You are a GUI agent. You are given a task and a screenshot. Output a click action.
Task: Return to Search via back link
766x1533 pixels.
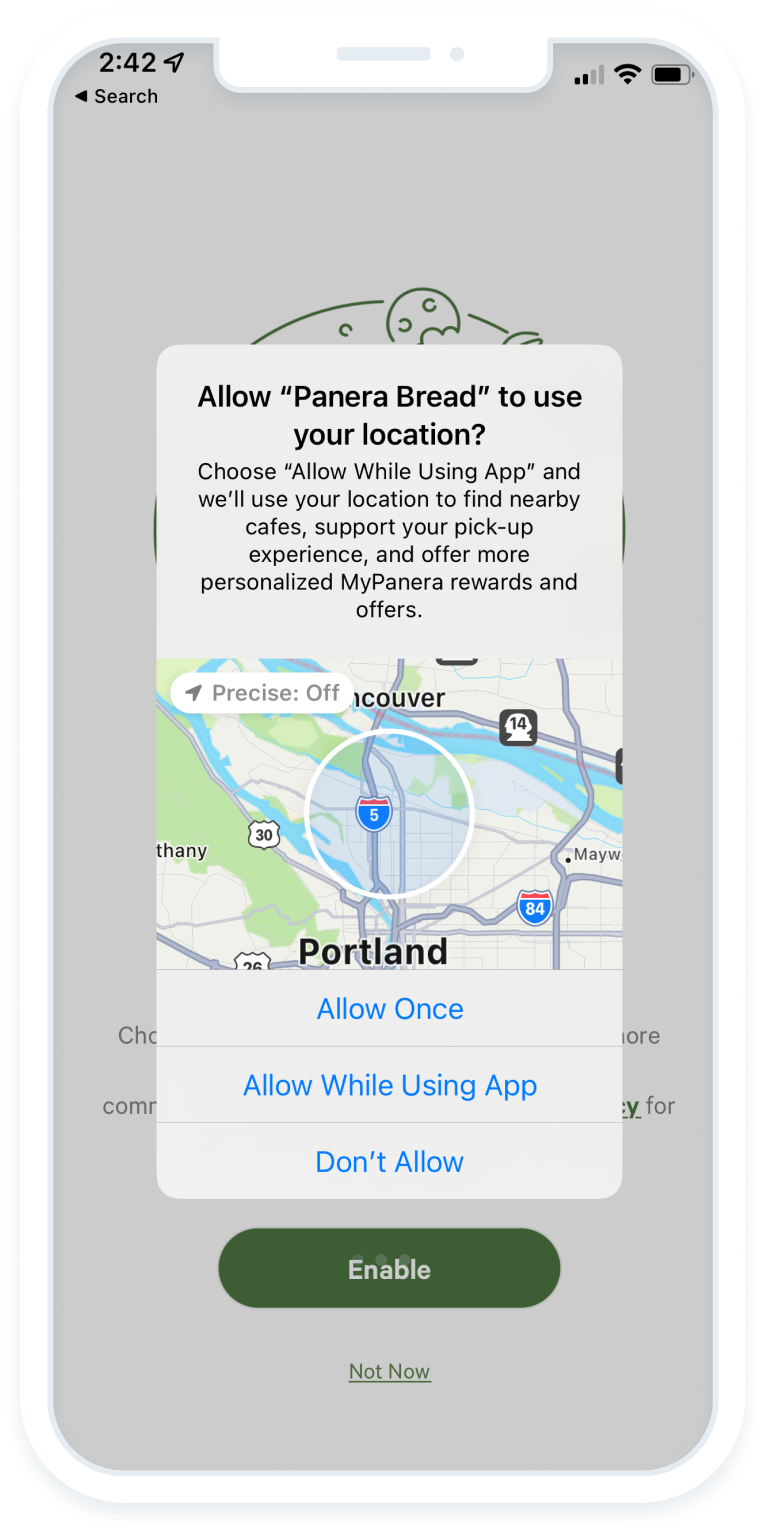116,97
